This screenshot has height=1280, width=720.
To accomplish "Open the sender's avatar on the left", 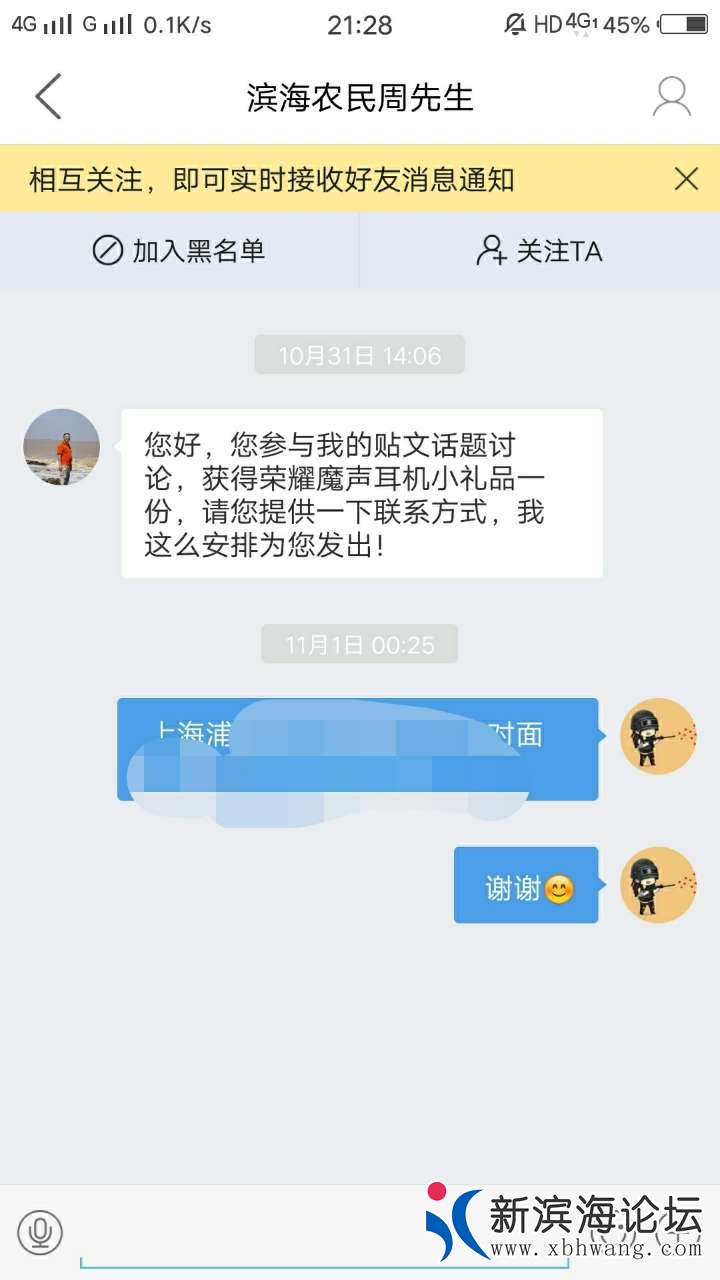I will tap(62, 447).
